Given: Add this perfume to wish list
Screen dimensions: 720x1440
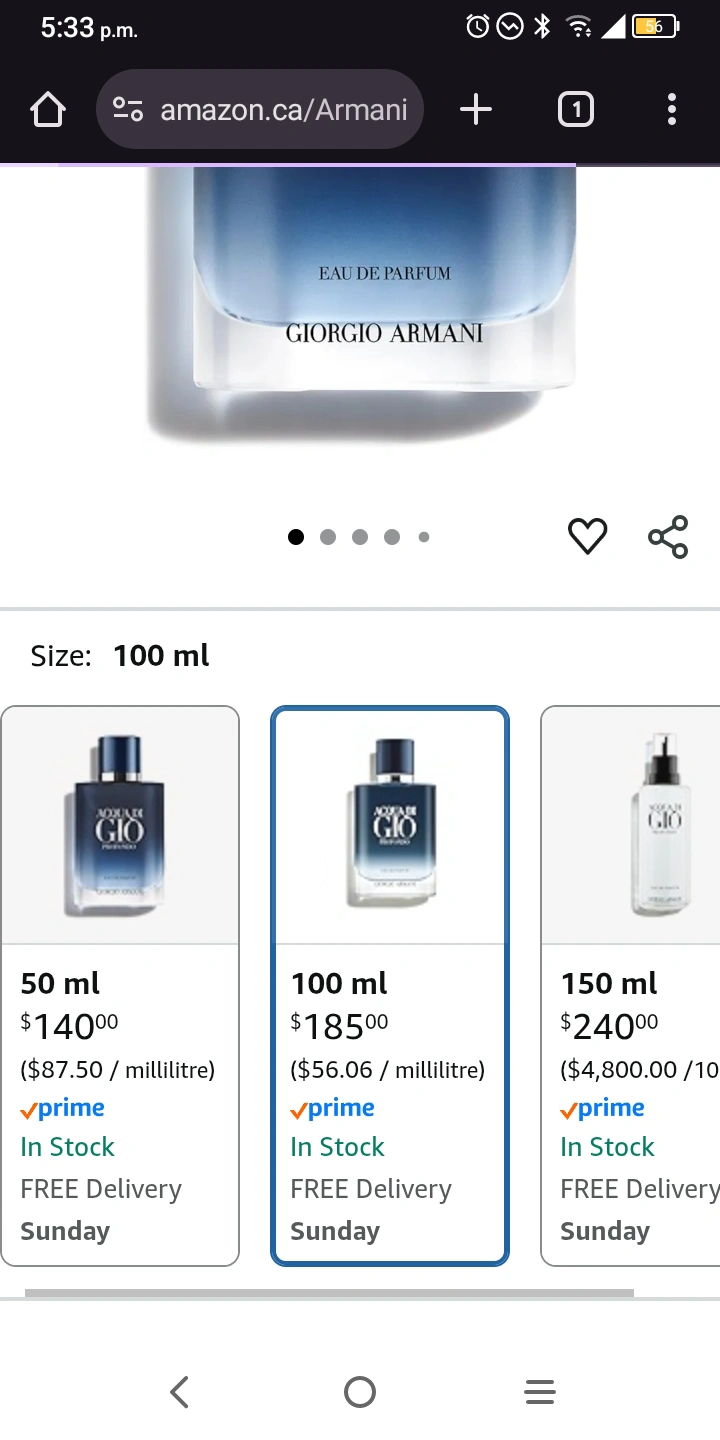Looking at the screenshot, I should pyautogui.click(x=587, y=537).
